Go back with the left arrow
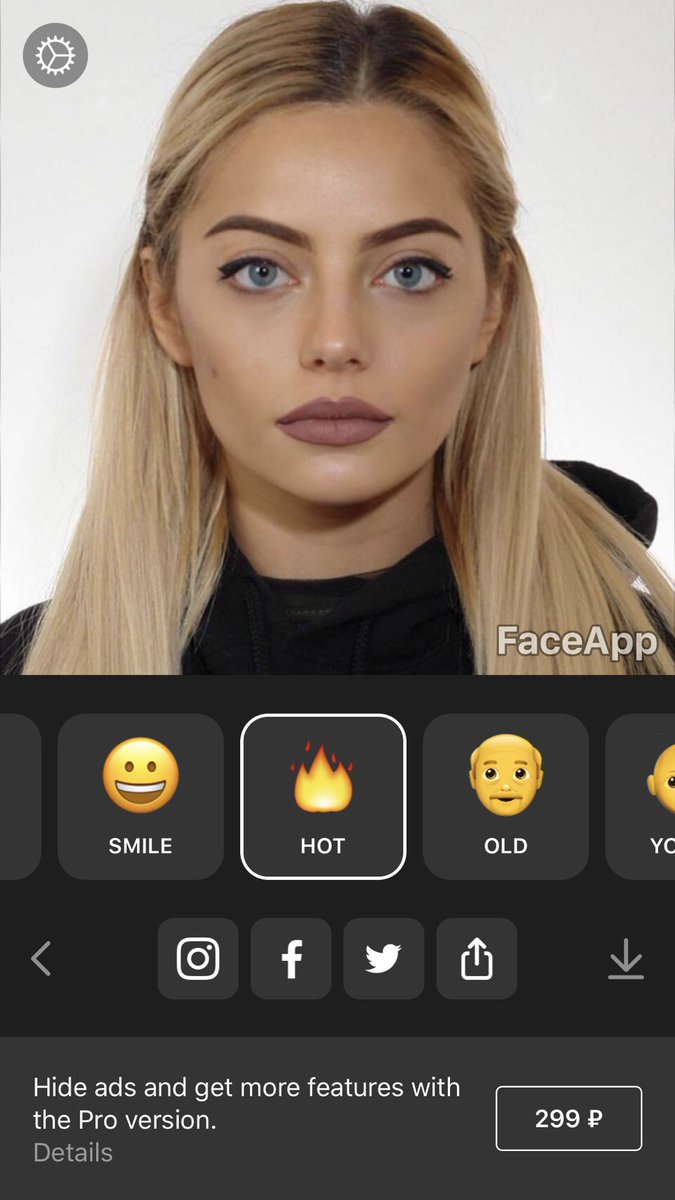 tap(41, 959)
